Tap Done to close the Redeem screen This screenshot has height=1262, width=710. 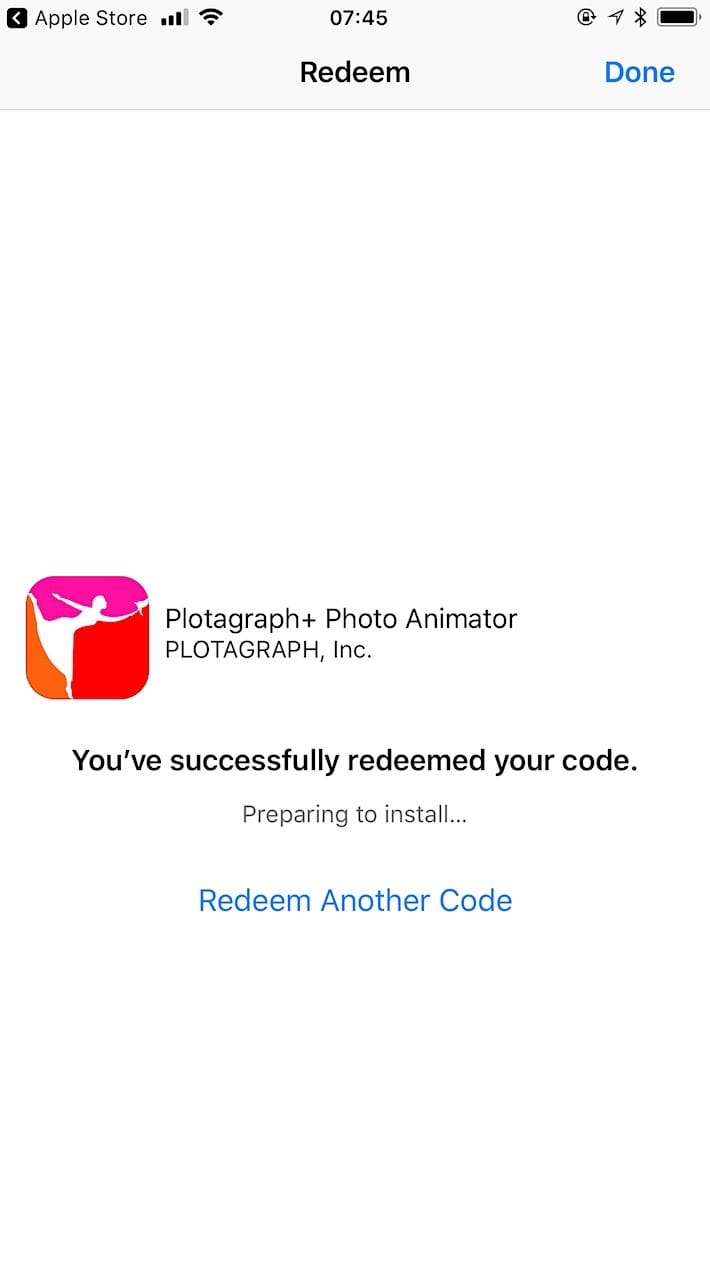639,72
